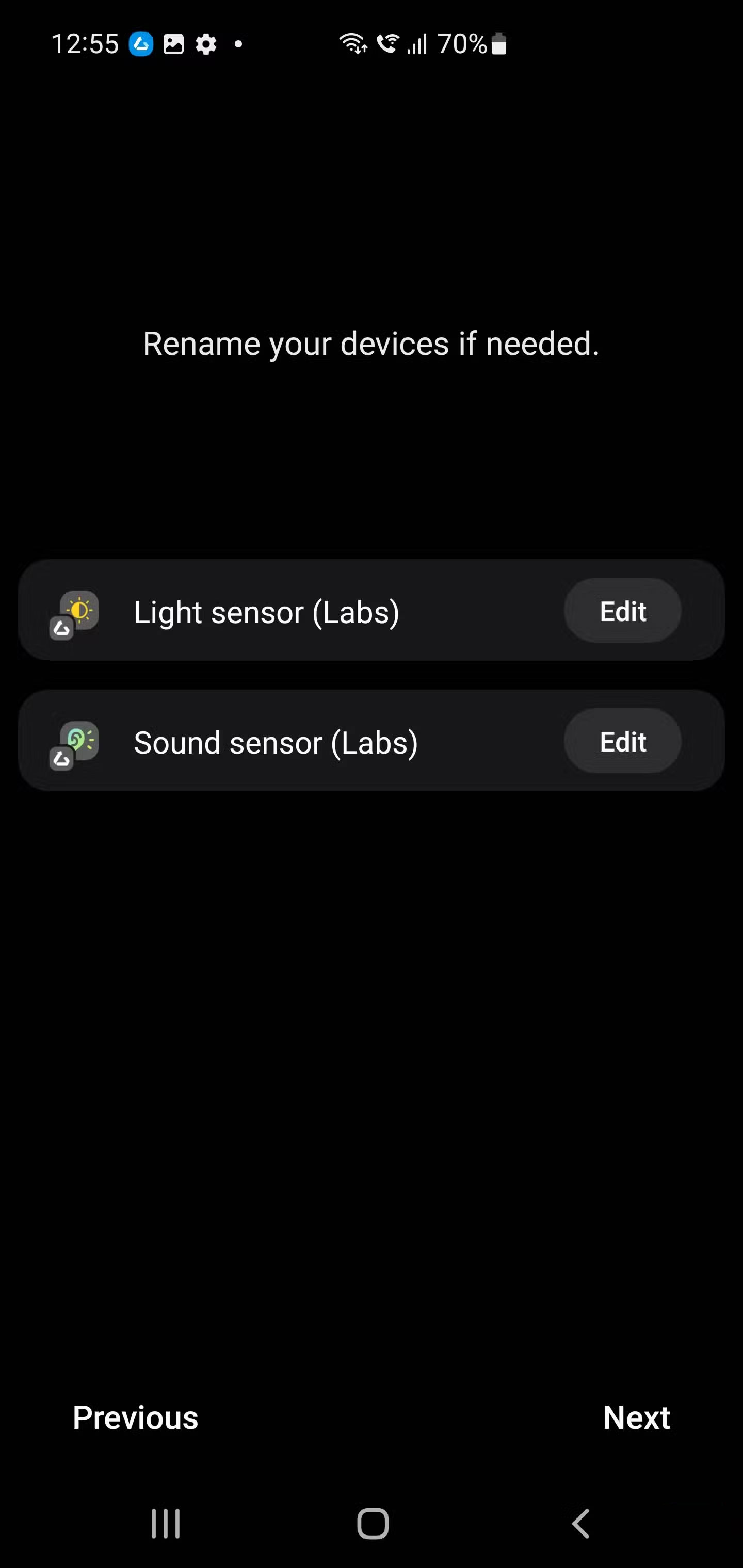Open the recent apps view
Viewport: 743px width, 1568px height.
click(x=166, y=1524)
